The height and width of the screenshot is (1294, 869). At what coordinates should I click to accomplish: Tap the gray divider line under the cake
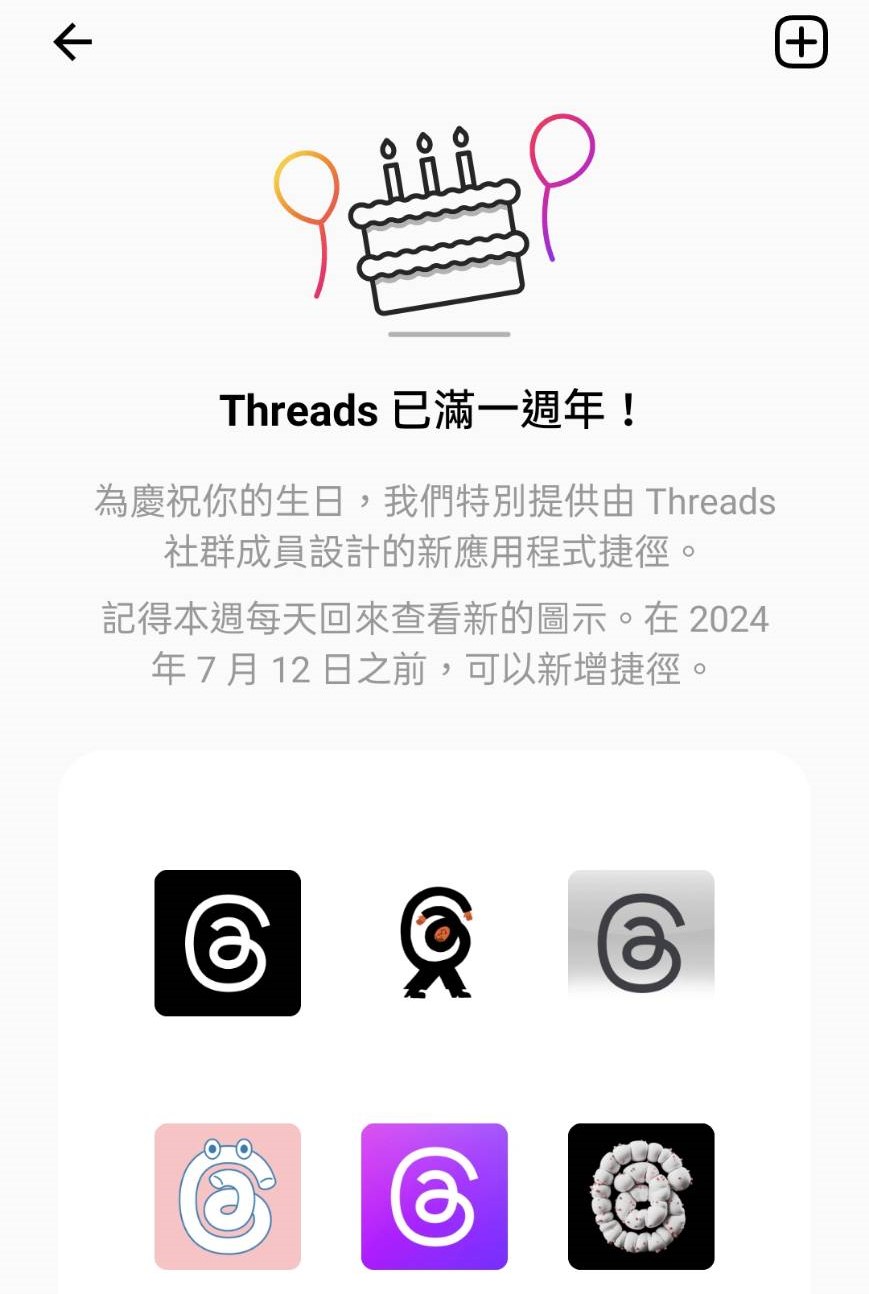coord(448,334)
